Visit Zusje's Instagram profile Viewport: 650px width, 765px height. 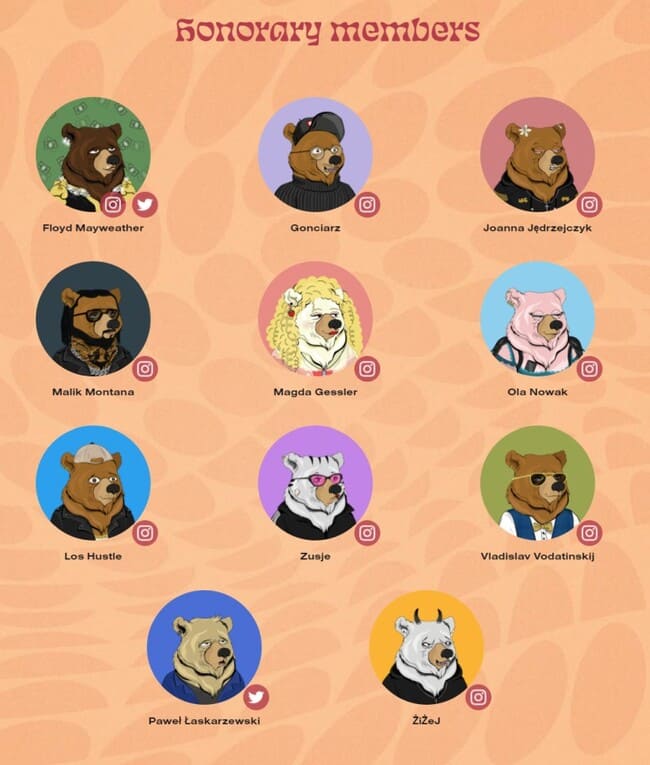point(367,533)
